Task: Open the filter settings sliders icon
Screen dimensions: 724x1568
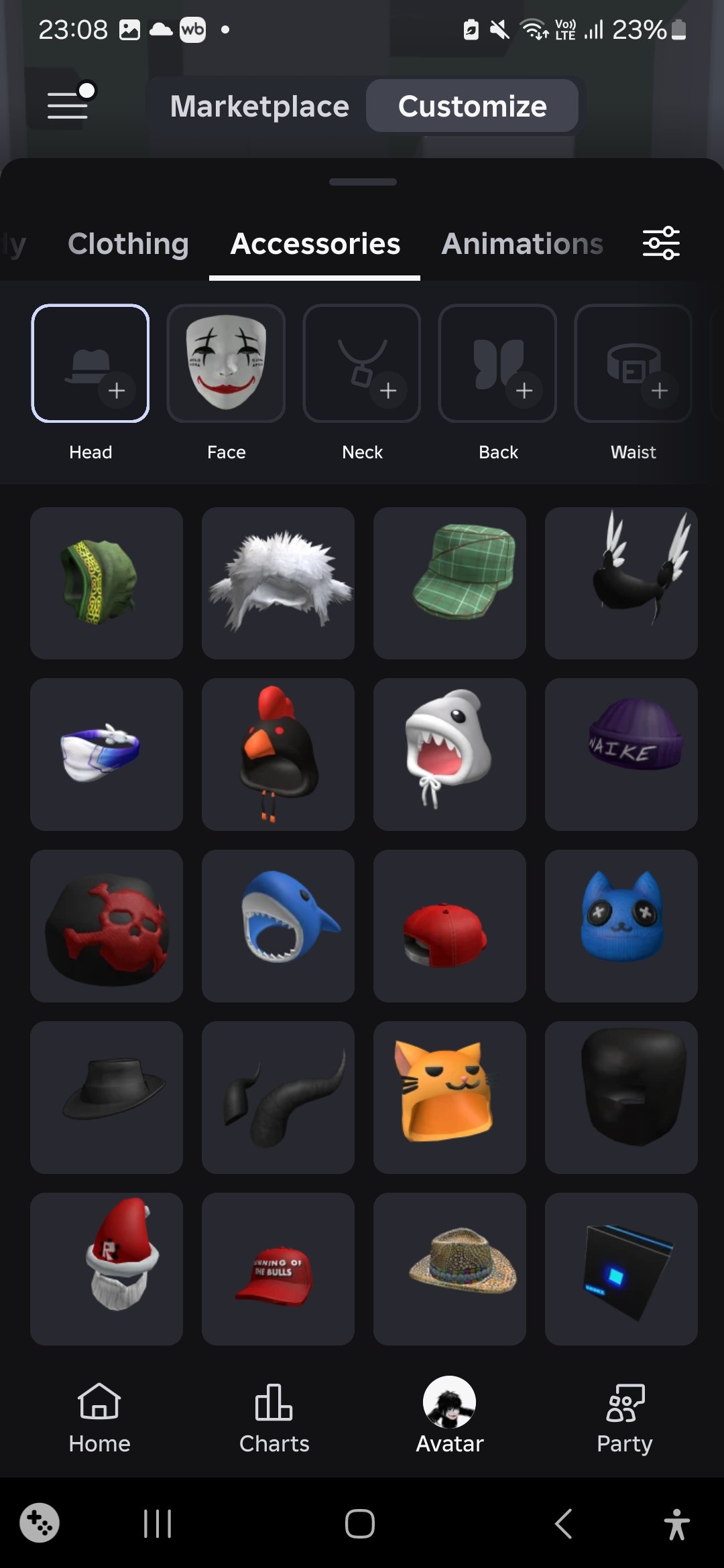Action: 661,243
